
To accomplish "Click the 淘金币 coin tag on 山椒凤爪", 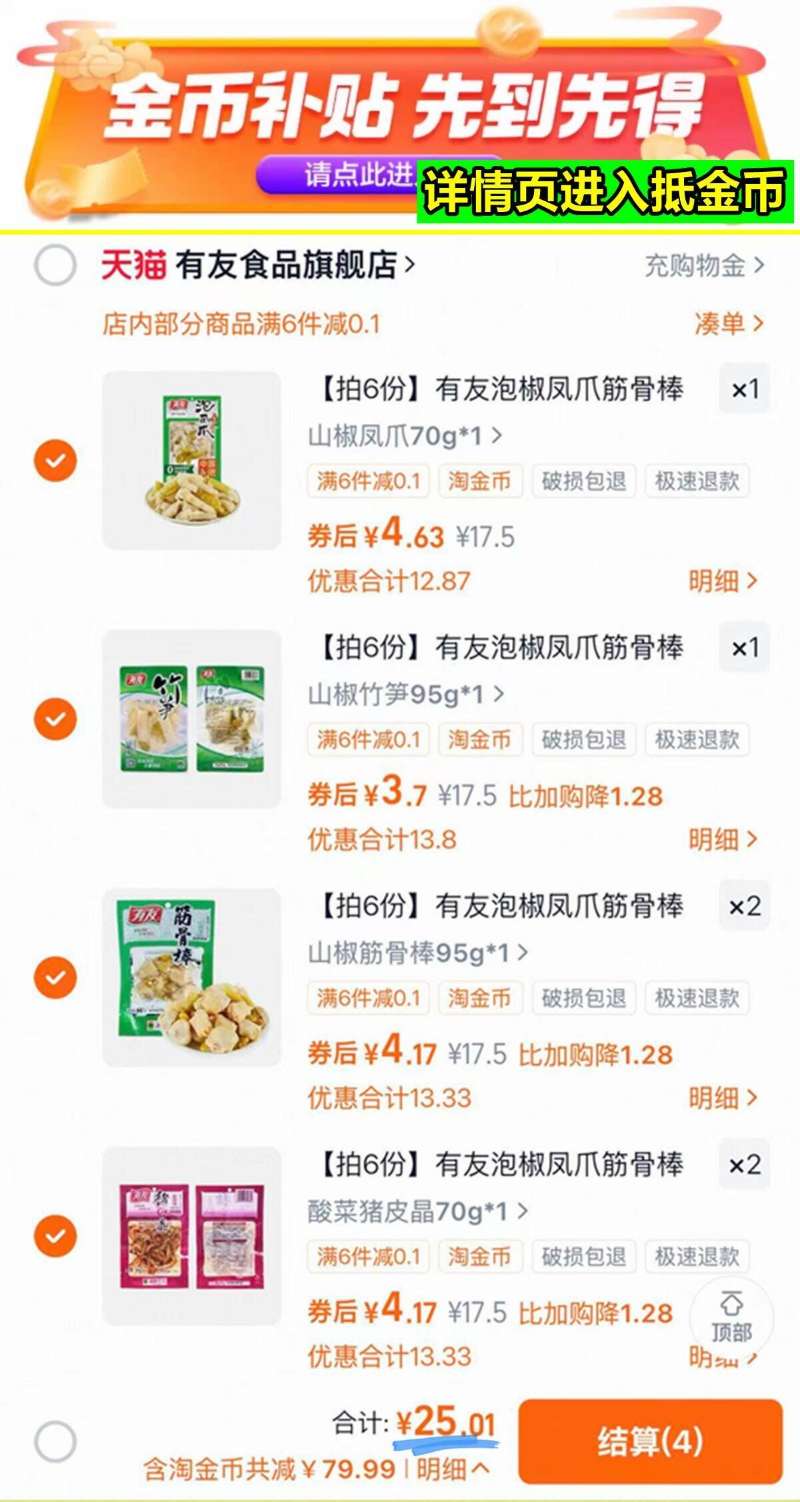I will coord(480,481).
